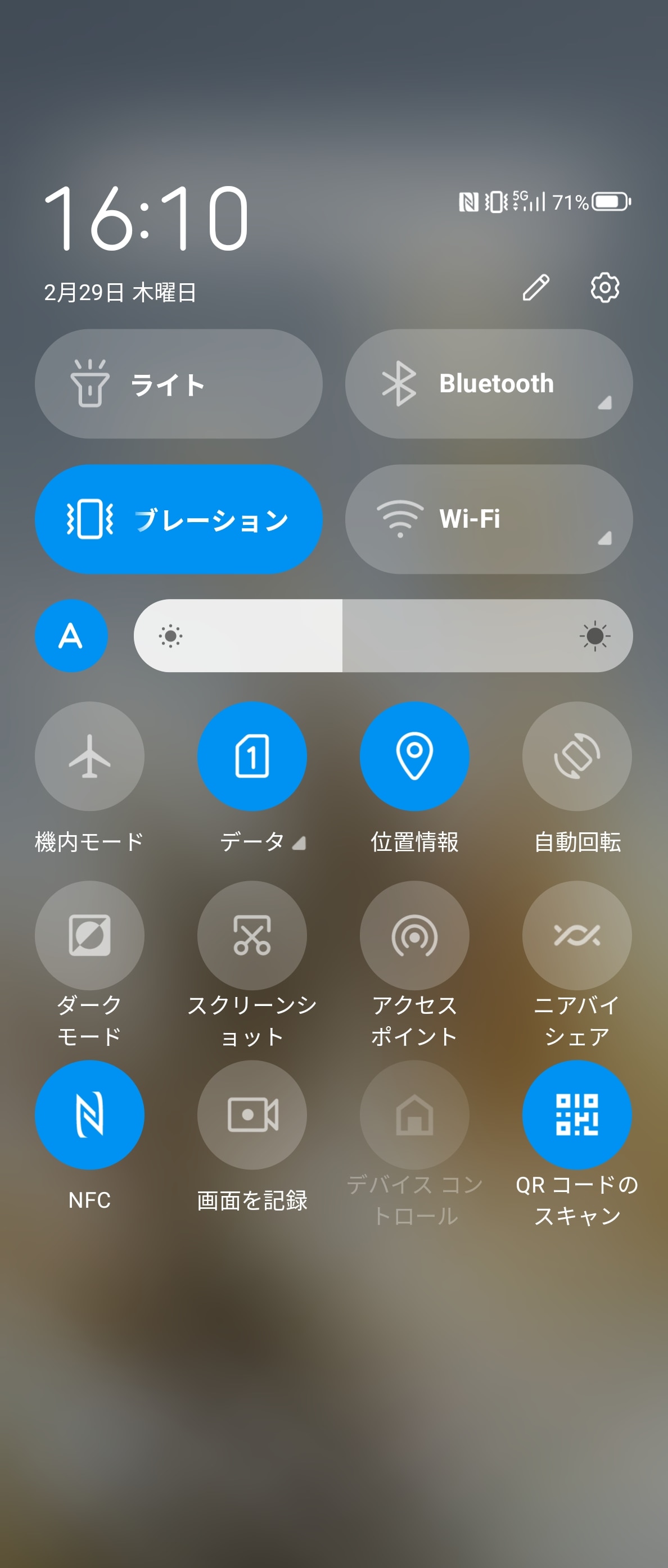Screen dimensions: 668x1568
Task: Toggle NFC off
Action: coord(89,1115)
